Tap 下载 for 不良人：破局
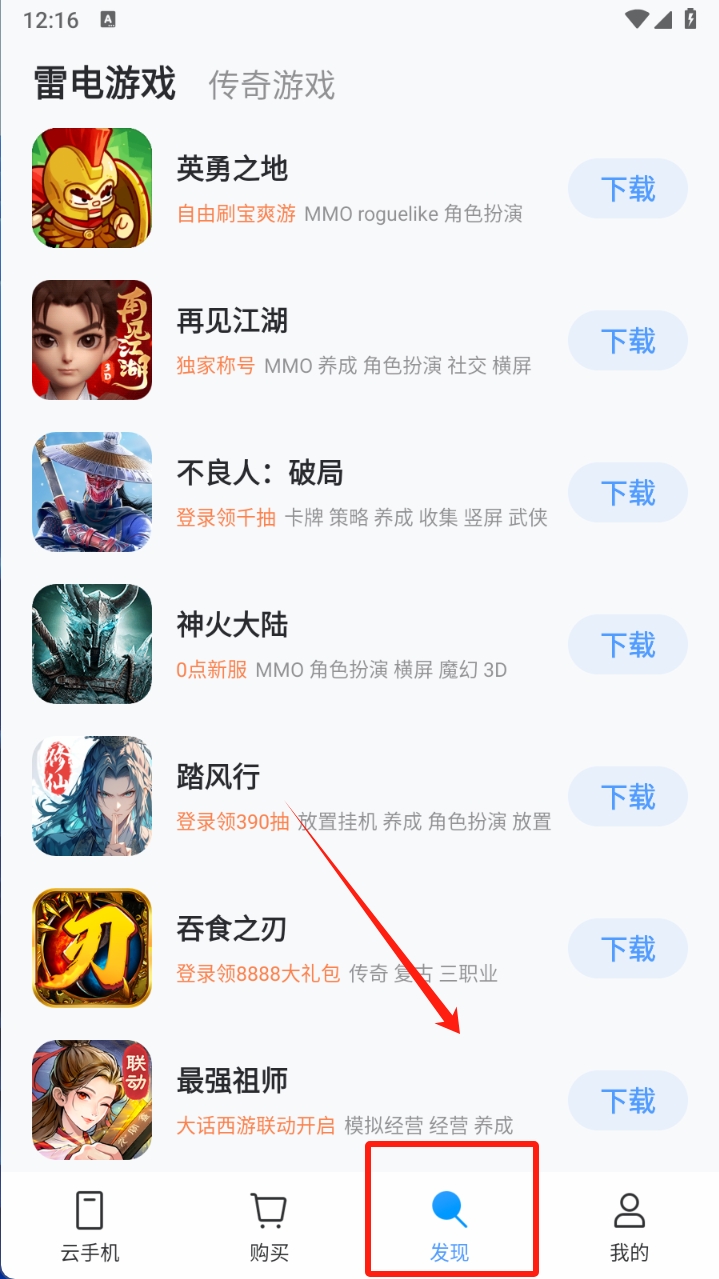Screen dimensions: 719x1279 coord(627,493)
